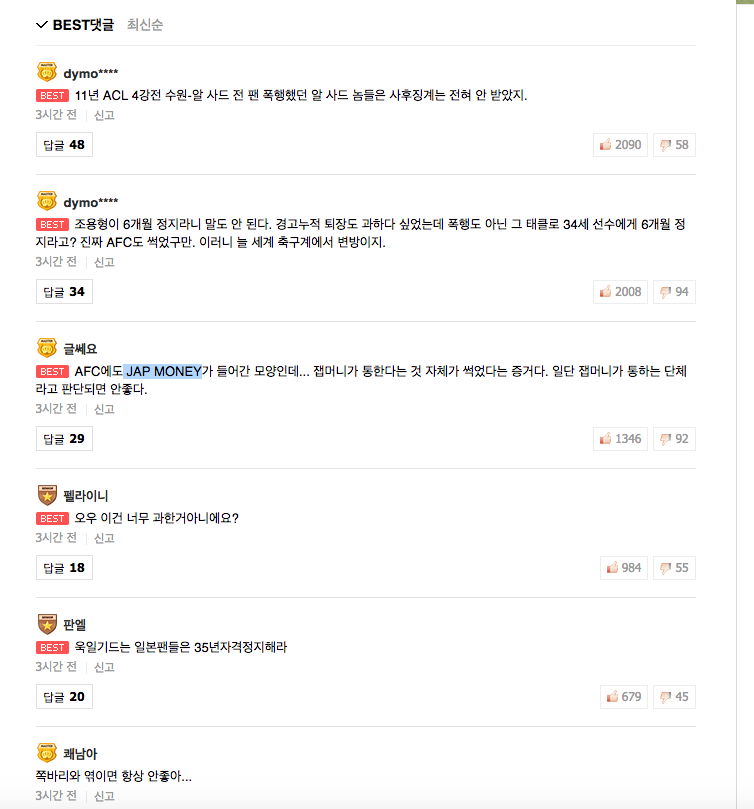Like 글쎄요's comment
Image resolution: width=754 pixels, height=809 pixels.
point(620,439)
